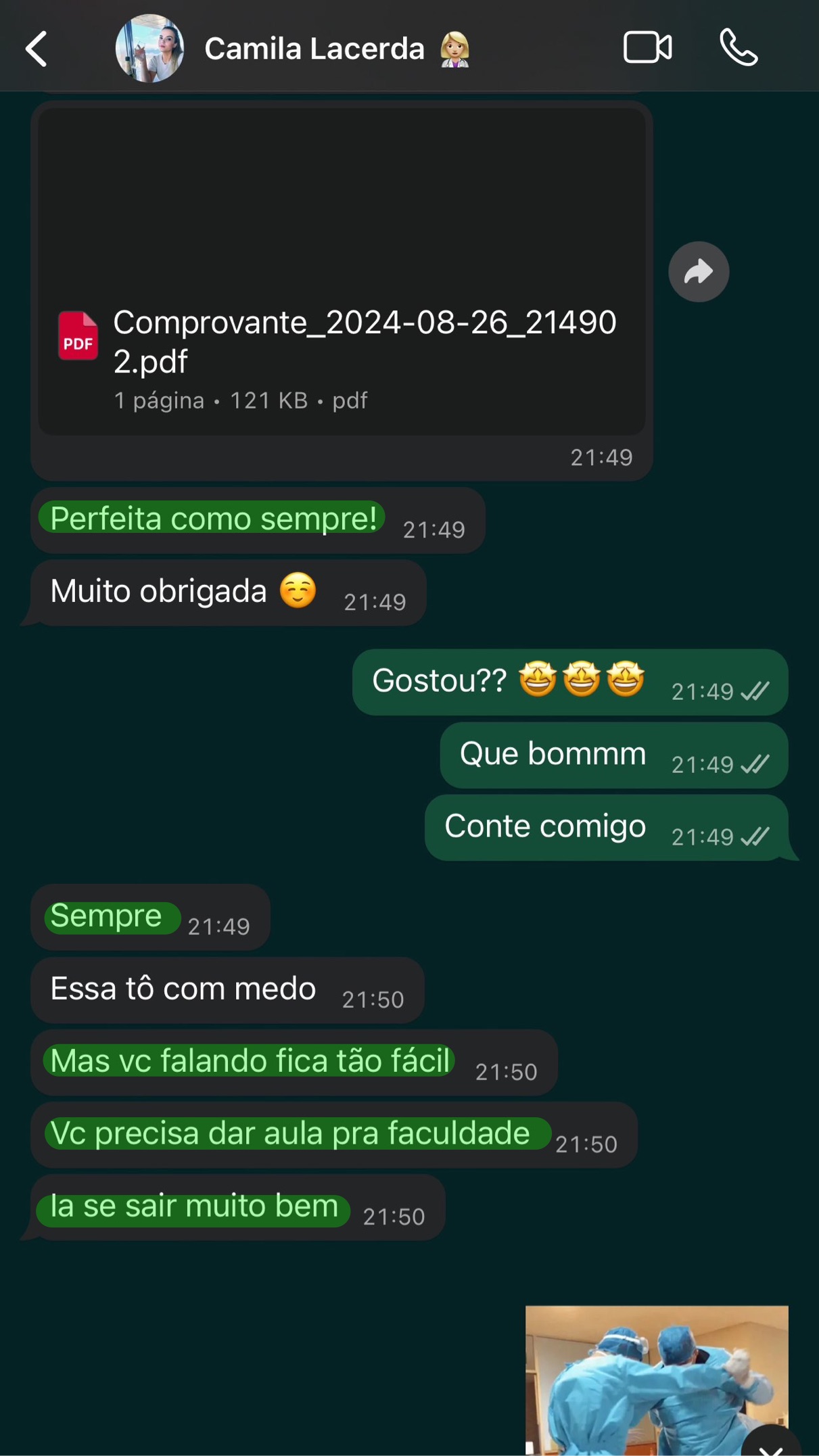Tap Camila Lacerda's profile picture
The height and width of the screenshot is (1456, 819).
click(149, 49)
